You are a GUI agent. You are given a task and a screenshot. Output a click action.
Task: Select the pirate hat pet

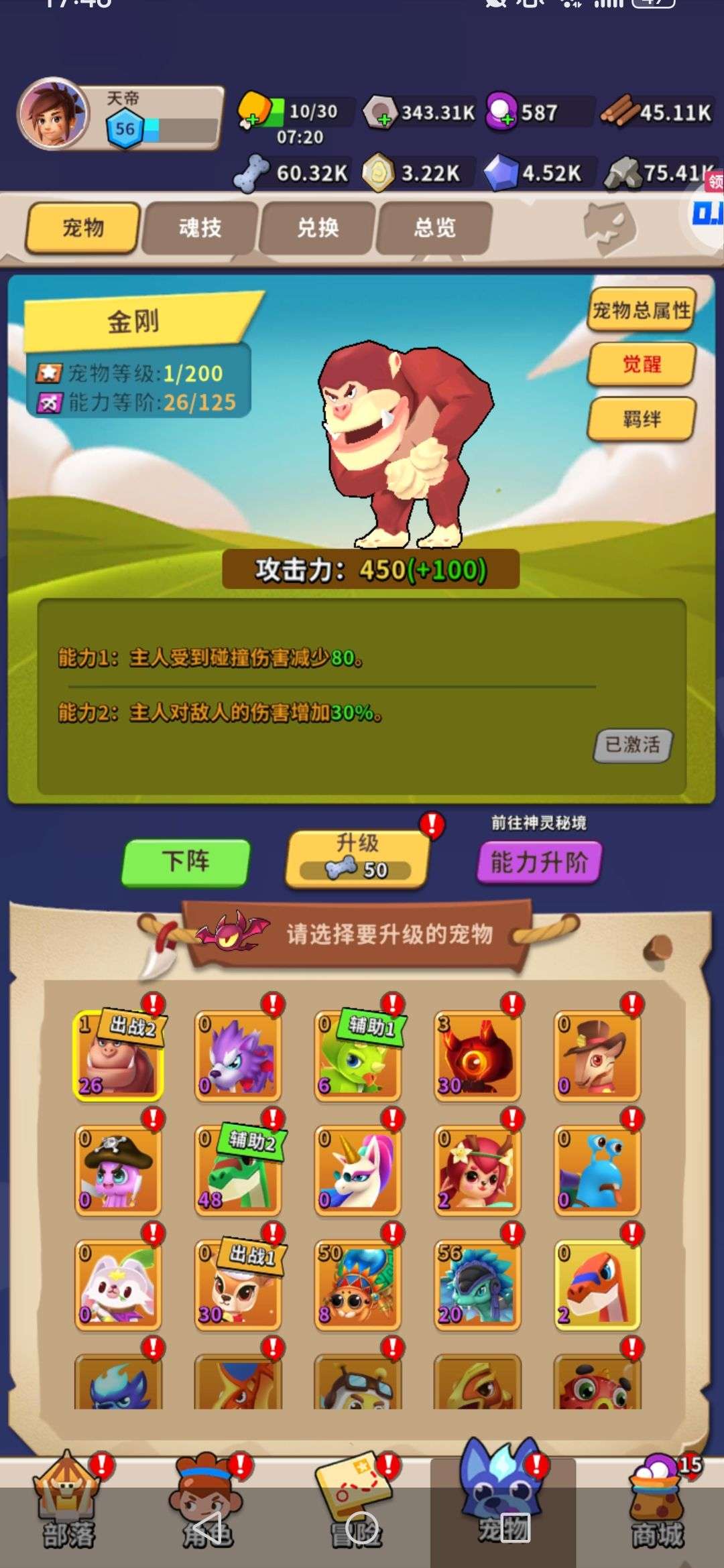pyautogui.click(x=118, y=1171)
